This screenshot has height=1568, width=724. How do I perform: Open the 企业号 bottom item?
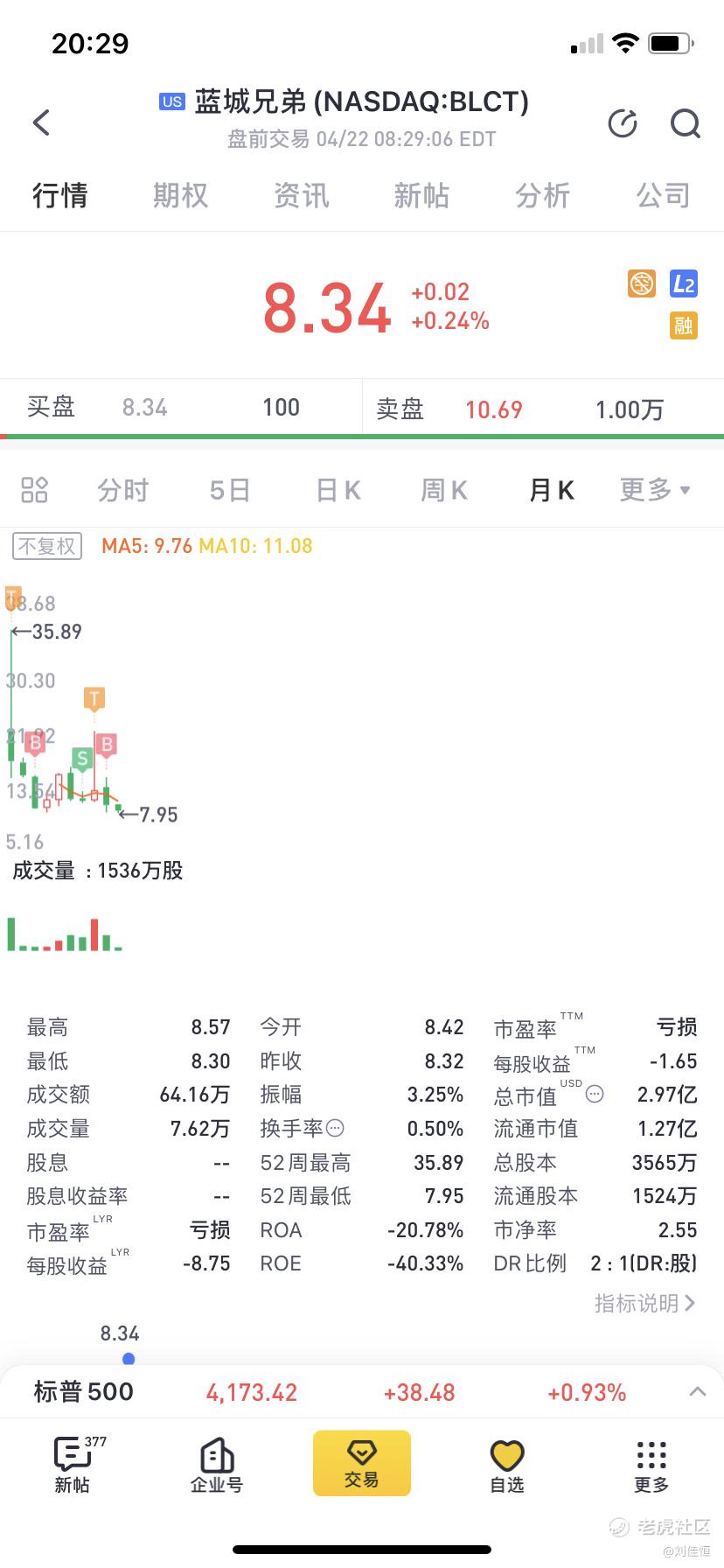[x=217, y=1466]
